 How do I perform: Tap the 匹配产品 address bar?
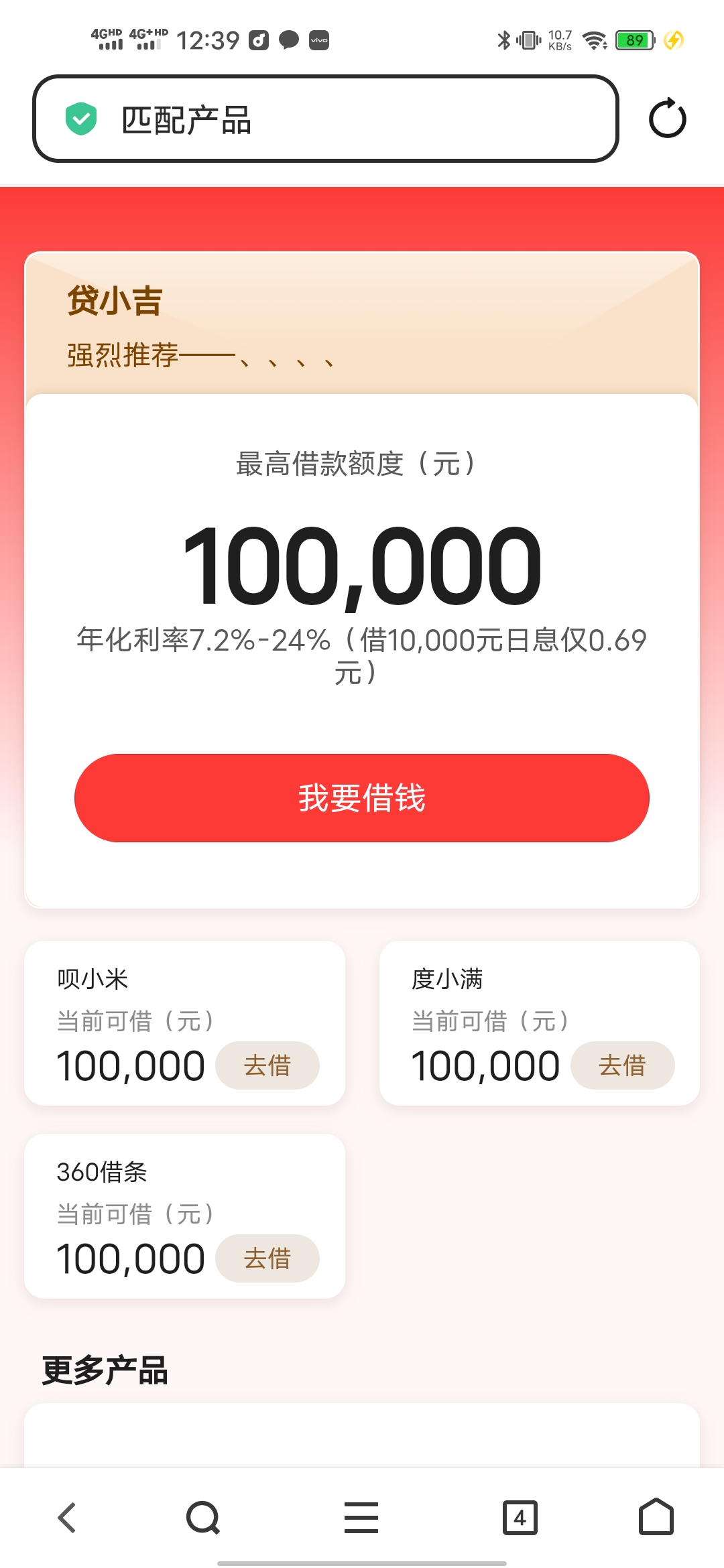point(325,119)
